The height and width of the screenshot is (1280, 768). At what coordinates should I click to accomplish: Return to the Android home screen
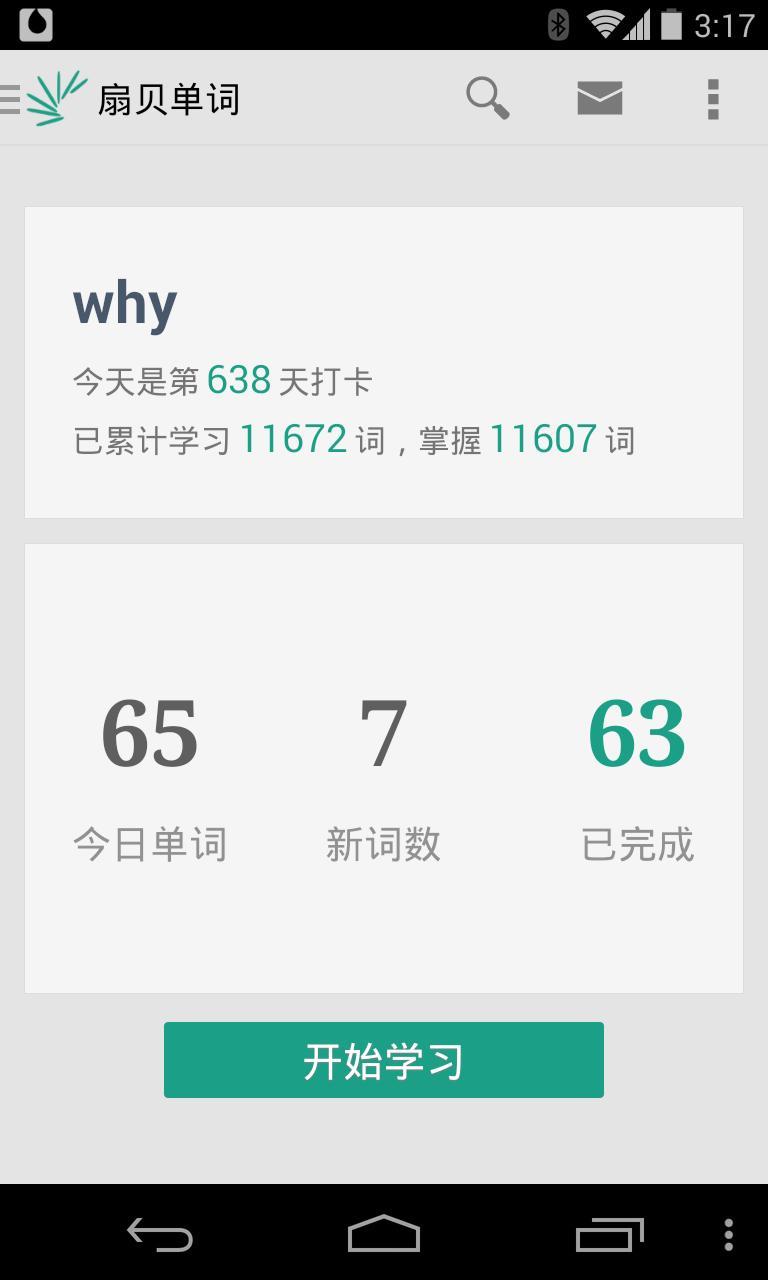click(384, 1235)
